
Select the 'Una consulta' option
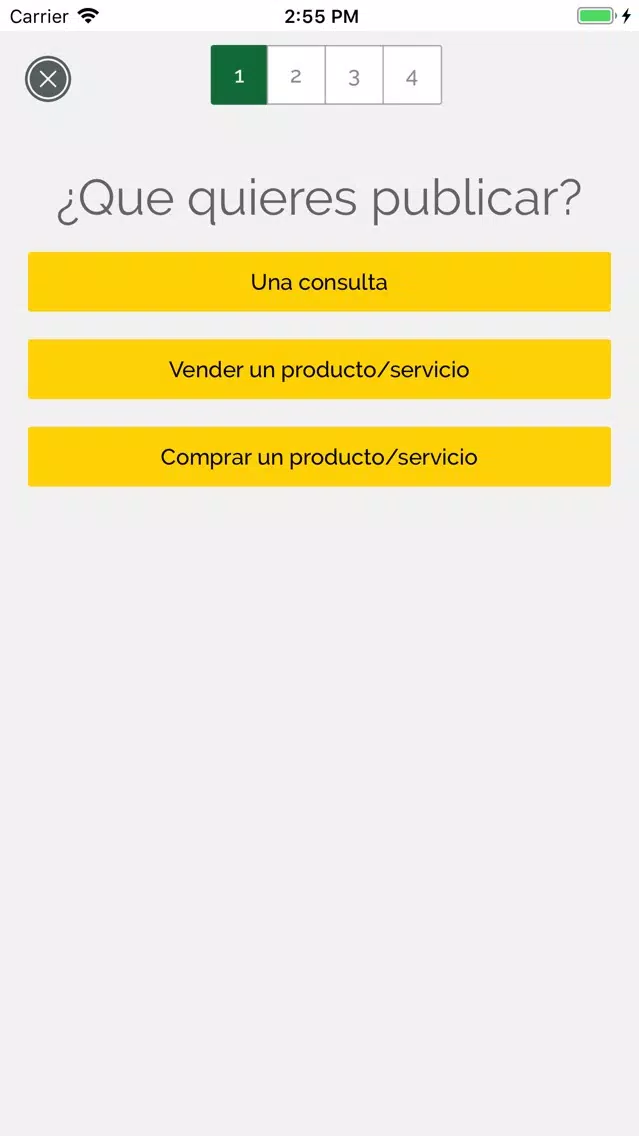pos(320,282)
